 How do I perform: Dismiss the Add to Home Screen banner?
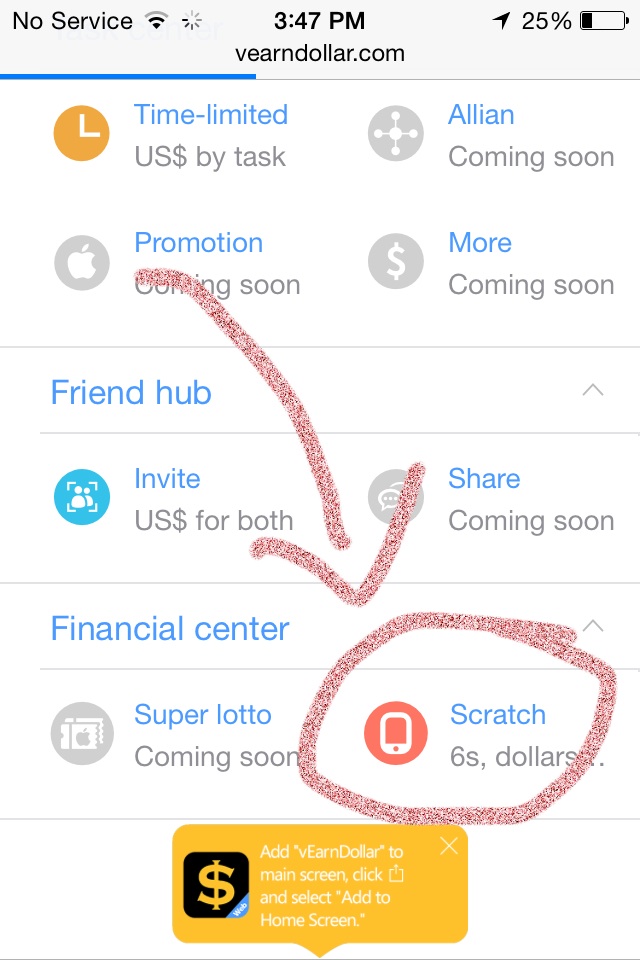(449, 847)
